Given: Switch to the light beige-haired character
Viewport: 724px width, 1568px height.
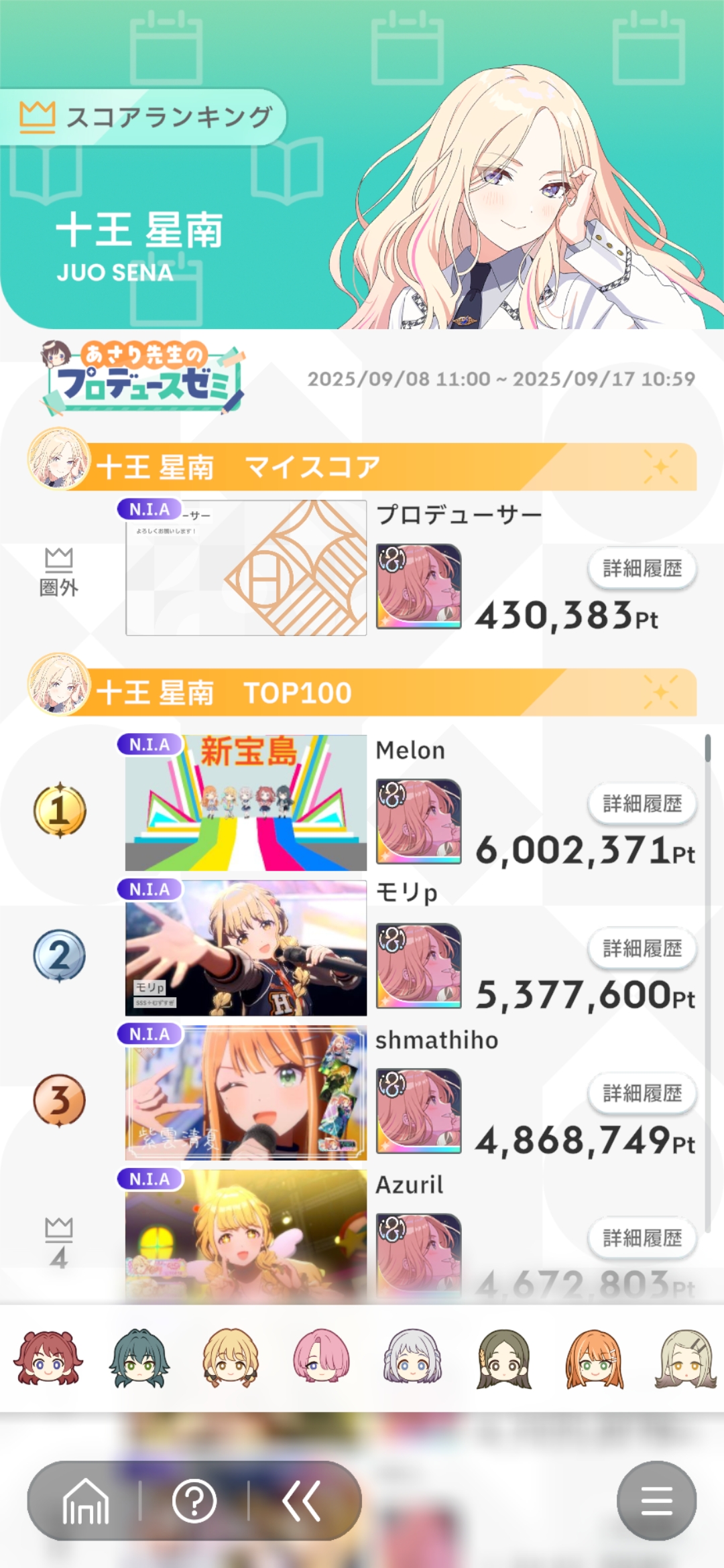Looking at the screenshot, I should (x=685, y=1358).
